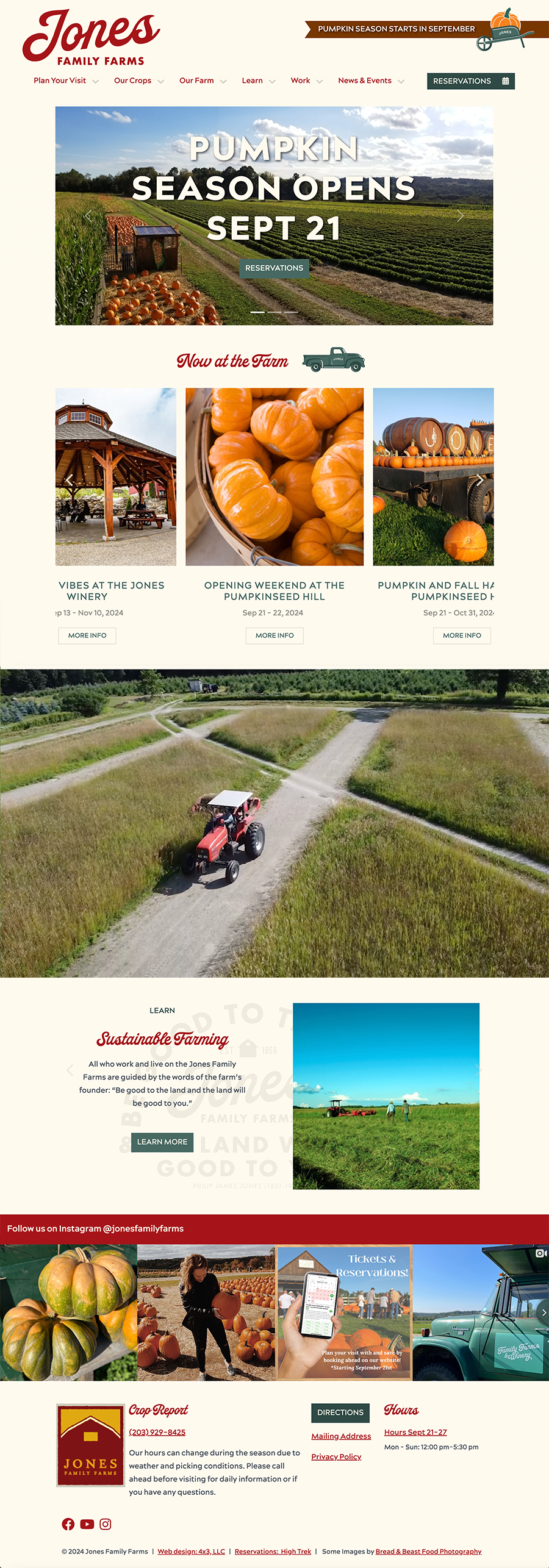View the Privacy Policy
The width and height of the screenshot is (549, 1568).
[x=336, y=1456]
